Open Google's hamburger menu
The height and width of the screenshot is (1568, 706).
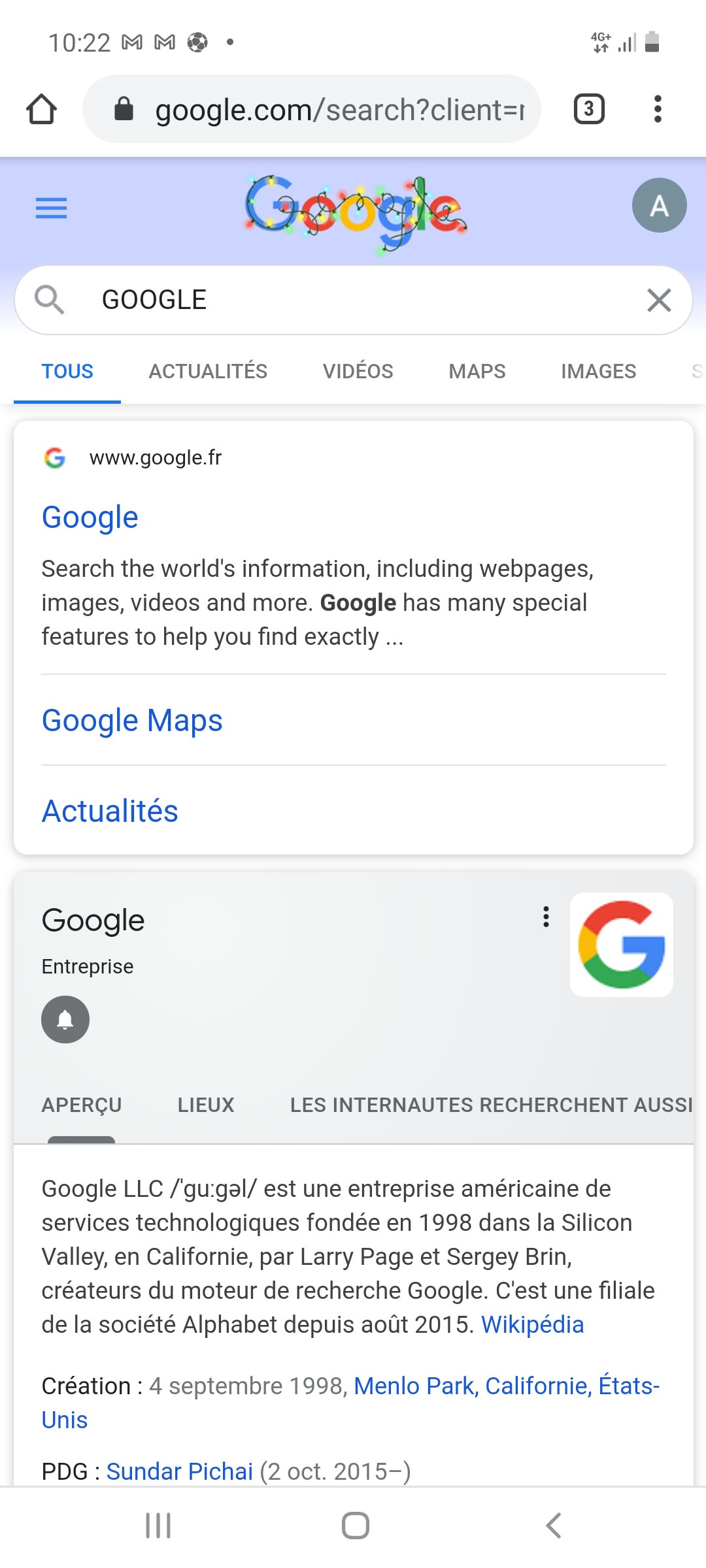click(x=51, y=208)
